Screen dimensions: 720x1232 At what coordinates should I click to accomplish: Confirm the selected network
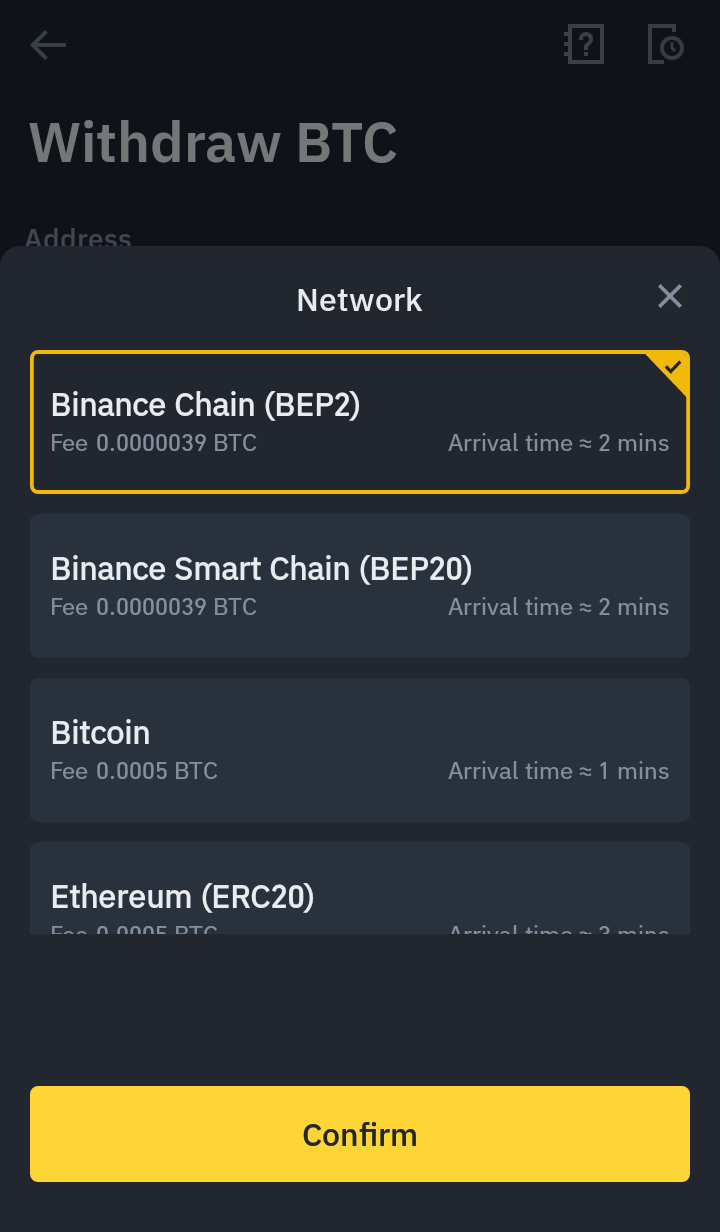(x=360, y=1134)
